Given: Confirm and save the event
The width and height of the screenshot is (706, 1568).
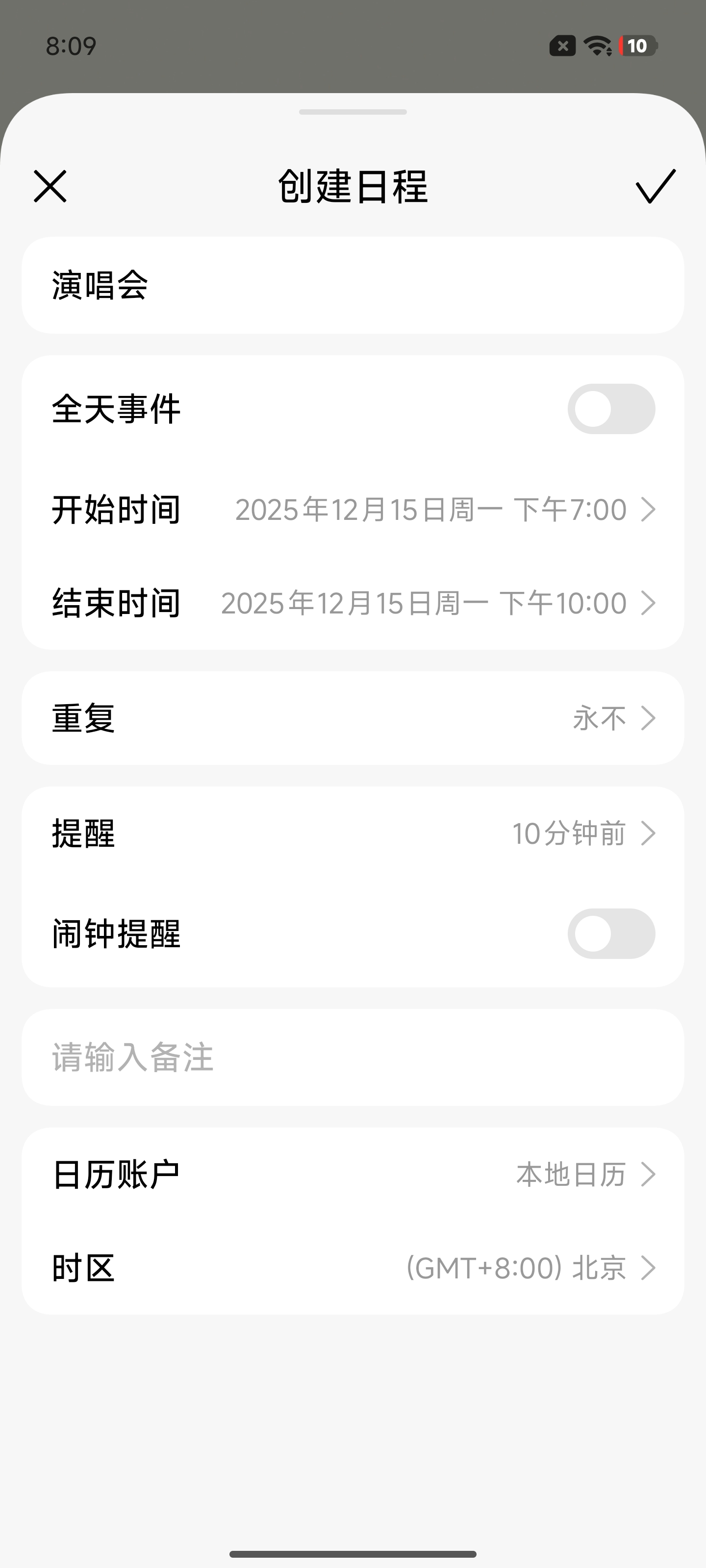Looking at the screenshot, I should click(x=656, y=186).
